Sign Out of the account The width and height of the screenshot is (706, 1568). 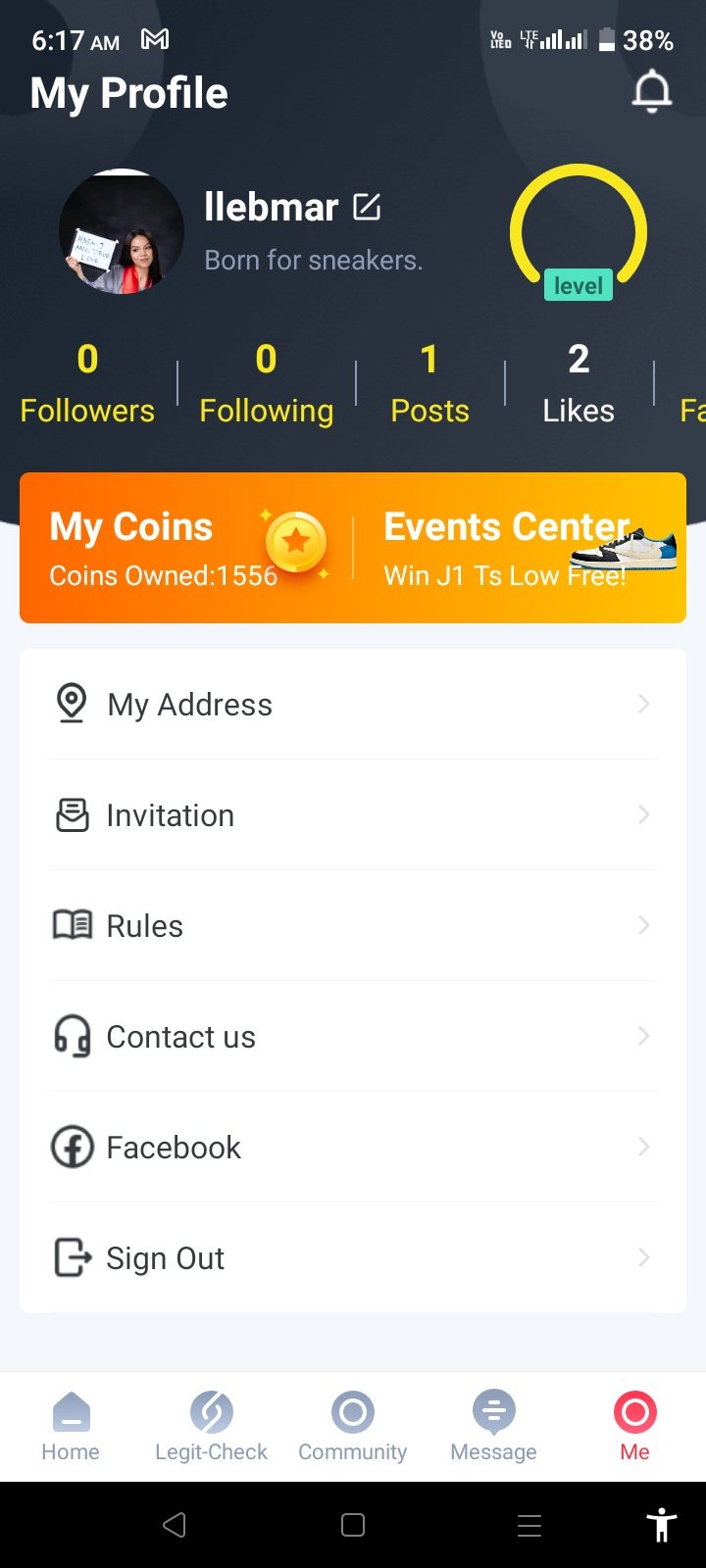(x=353, y=1257)
